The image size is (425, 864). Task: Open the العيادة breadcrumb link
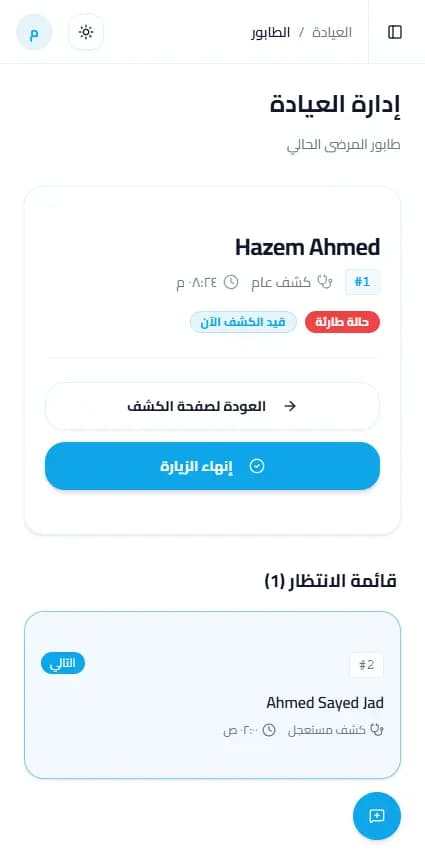(332, 32)
